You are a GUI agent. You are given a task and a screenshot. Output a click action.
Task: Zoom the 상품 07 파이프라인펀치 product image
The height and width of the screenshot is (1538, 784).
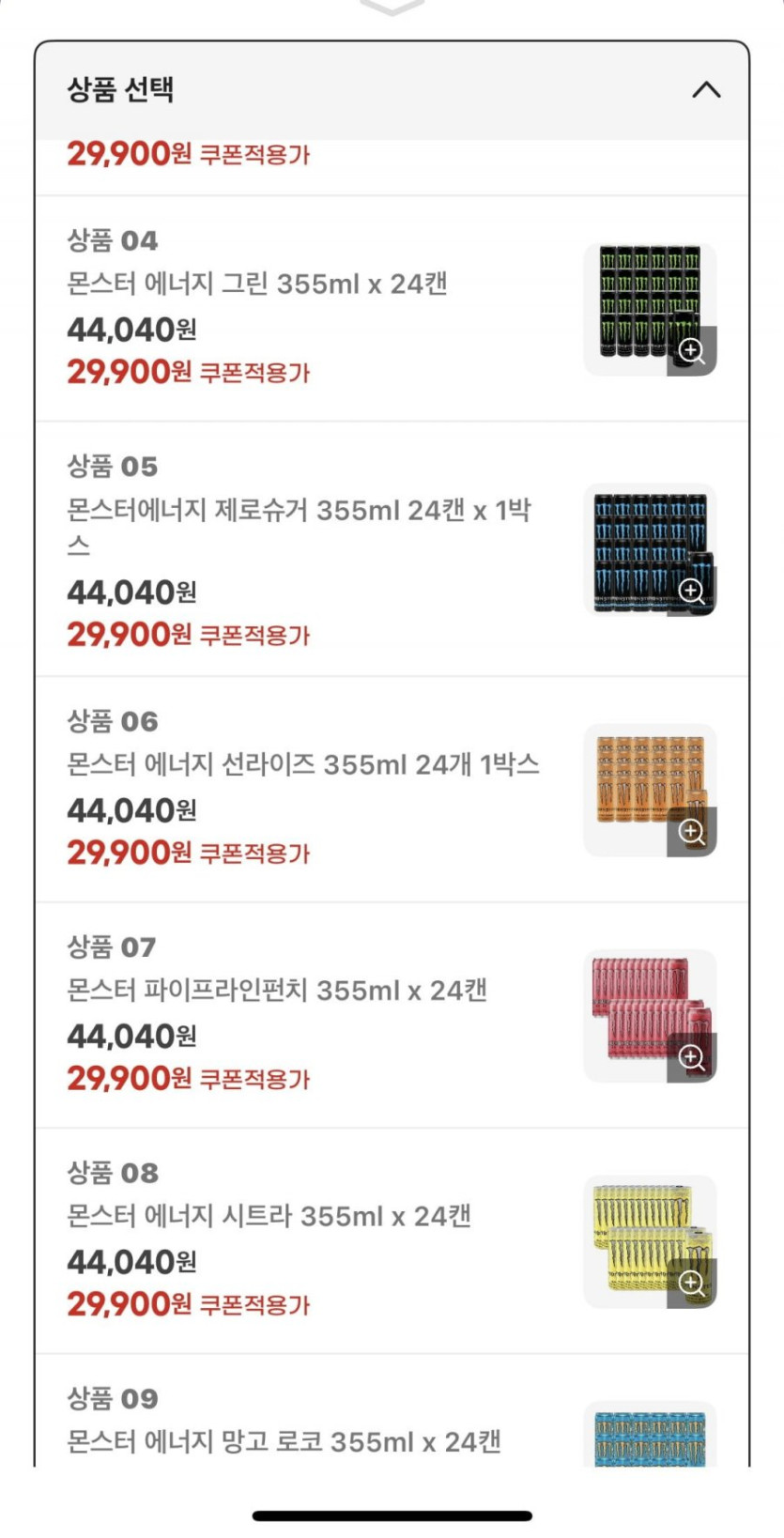tap(692, 1057)
